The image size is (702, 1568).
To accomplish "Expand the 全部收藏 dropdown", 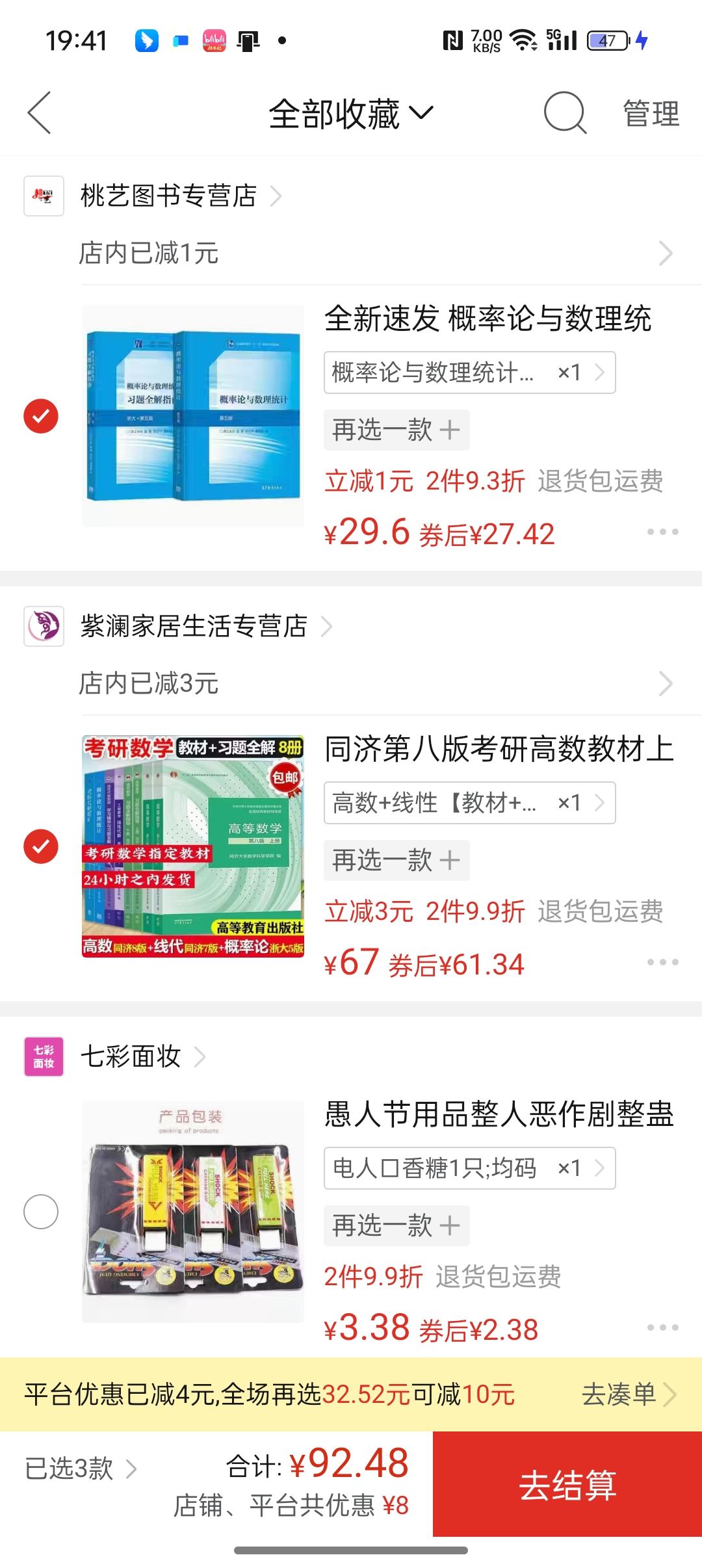I will coord(351,114).
